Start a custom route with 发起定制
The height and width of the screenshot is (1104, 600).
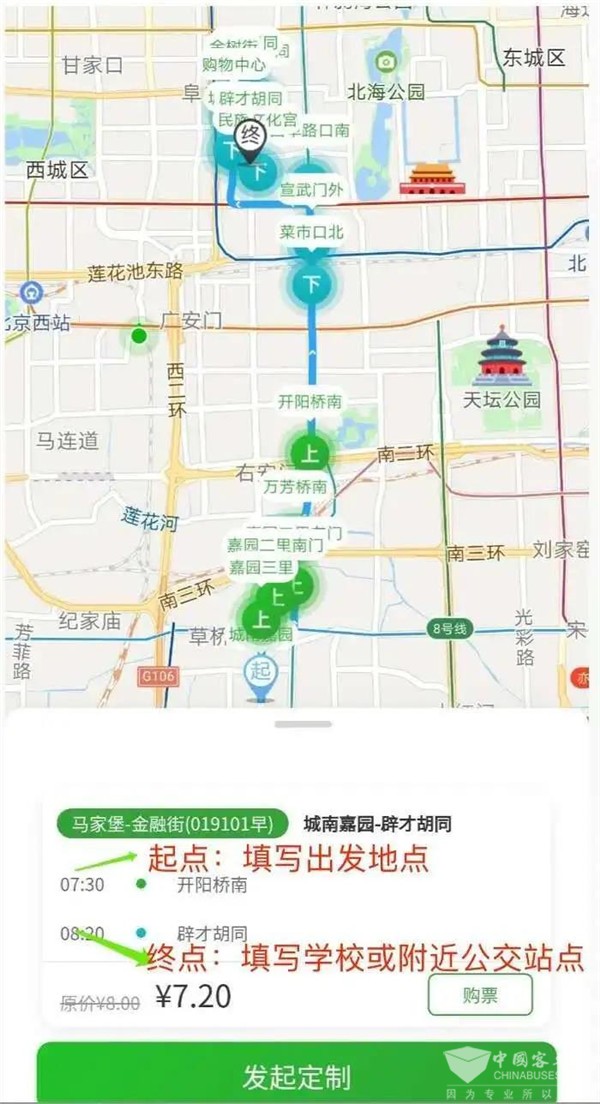point(296,1076)
